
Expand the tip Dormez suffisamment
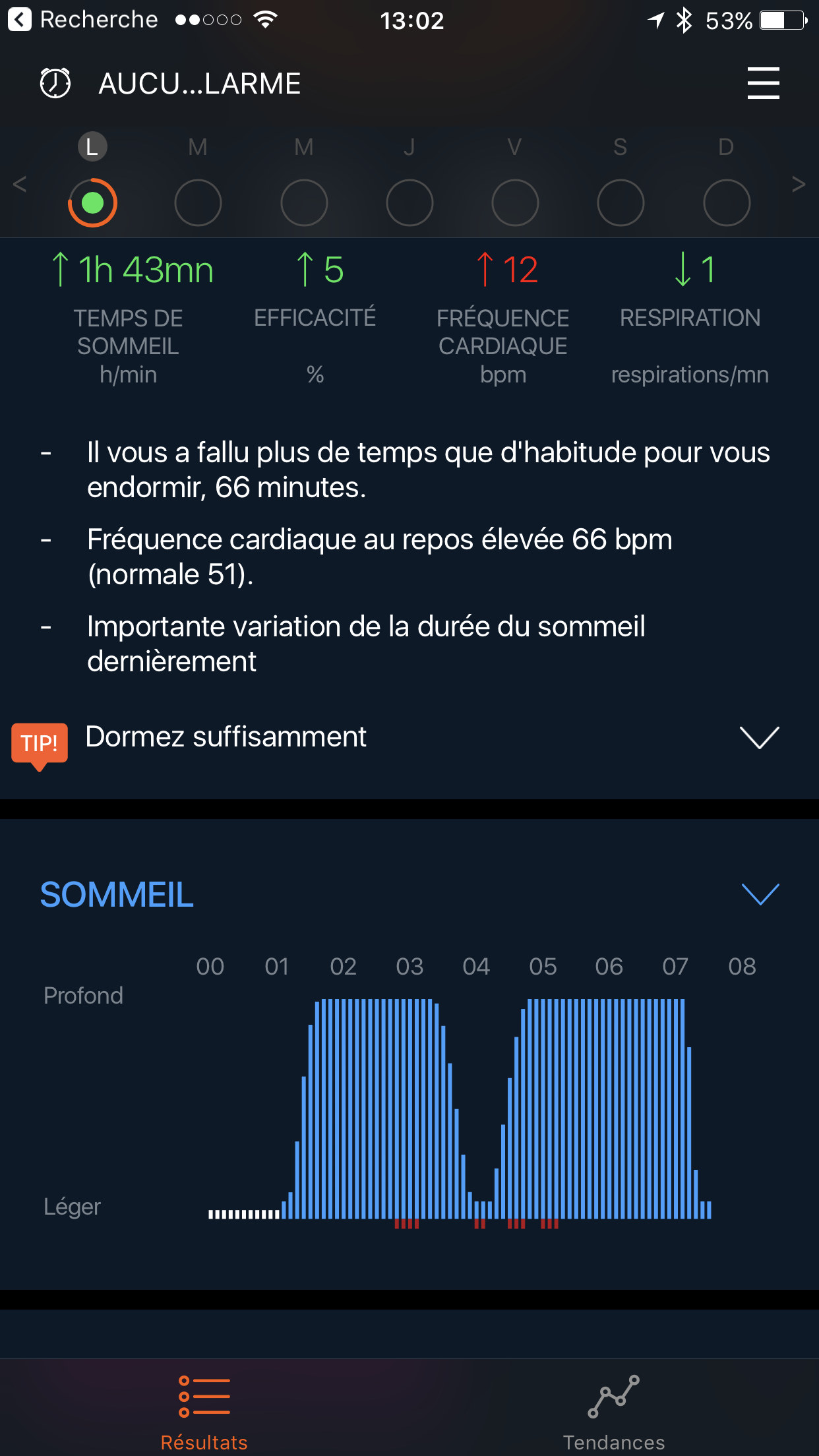[x=759, y=737]
